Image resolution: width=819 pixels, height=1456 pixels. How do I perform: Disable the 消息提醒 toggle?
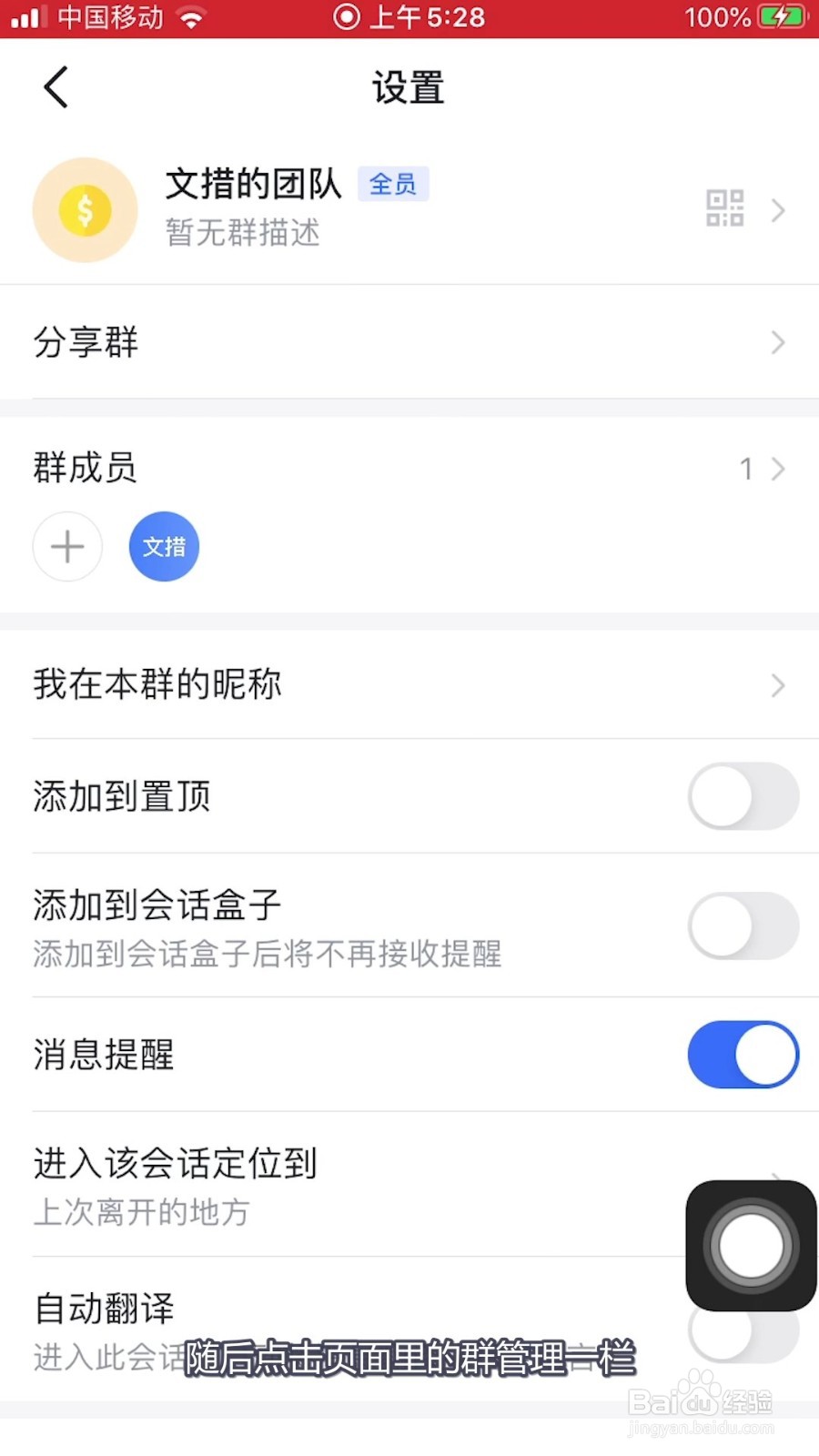tap(743, 1054)
